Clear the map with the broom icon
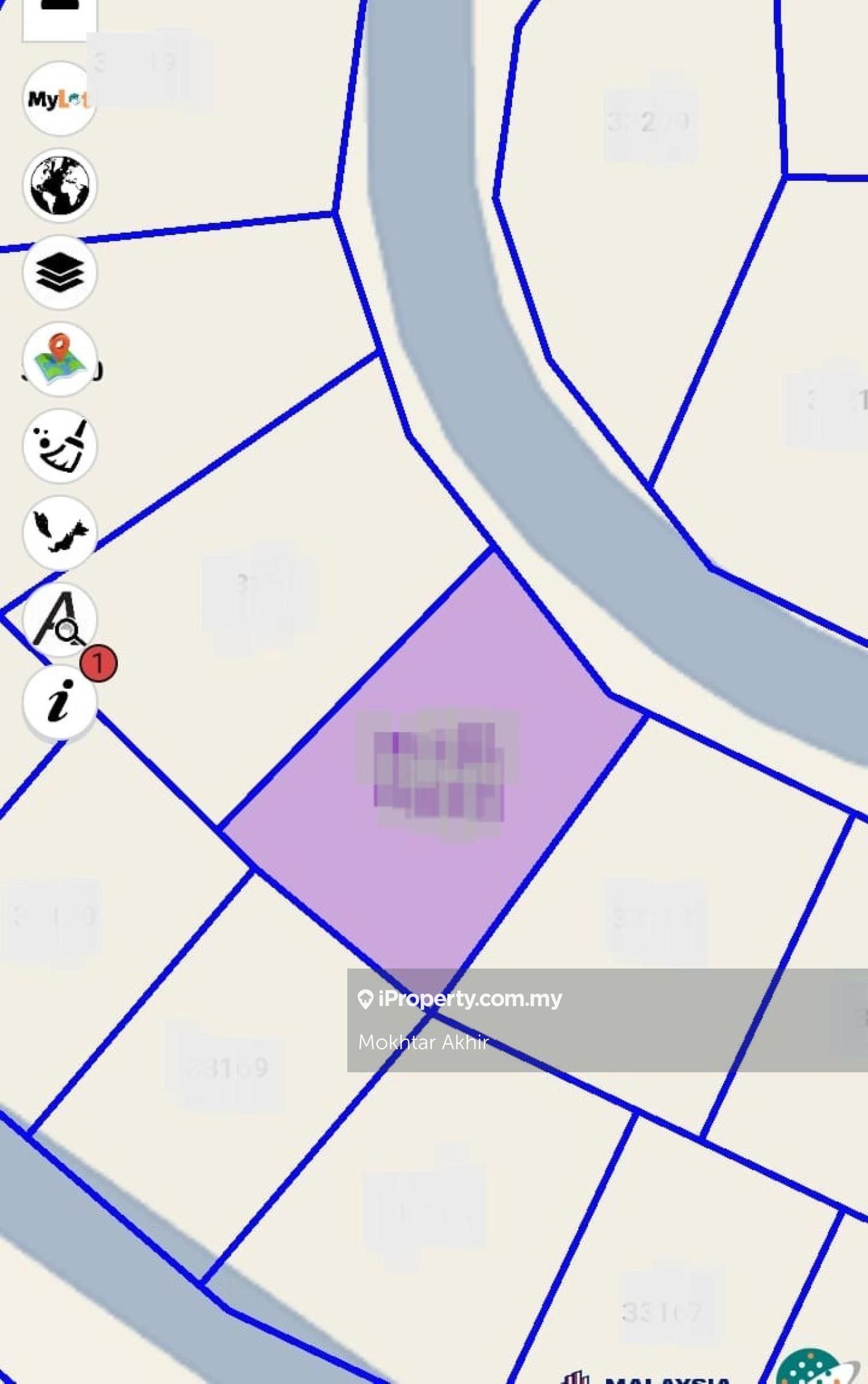Image resolution: width=868 pixels, height=1384 pixels. [x=59, y=446]
